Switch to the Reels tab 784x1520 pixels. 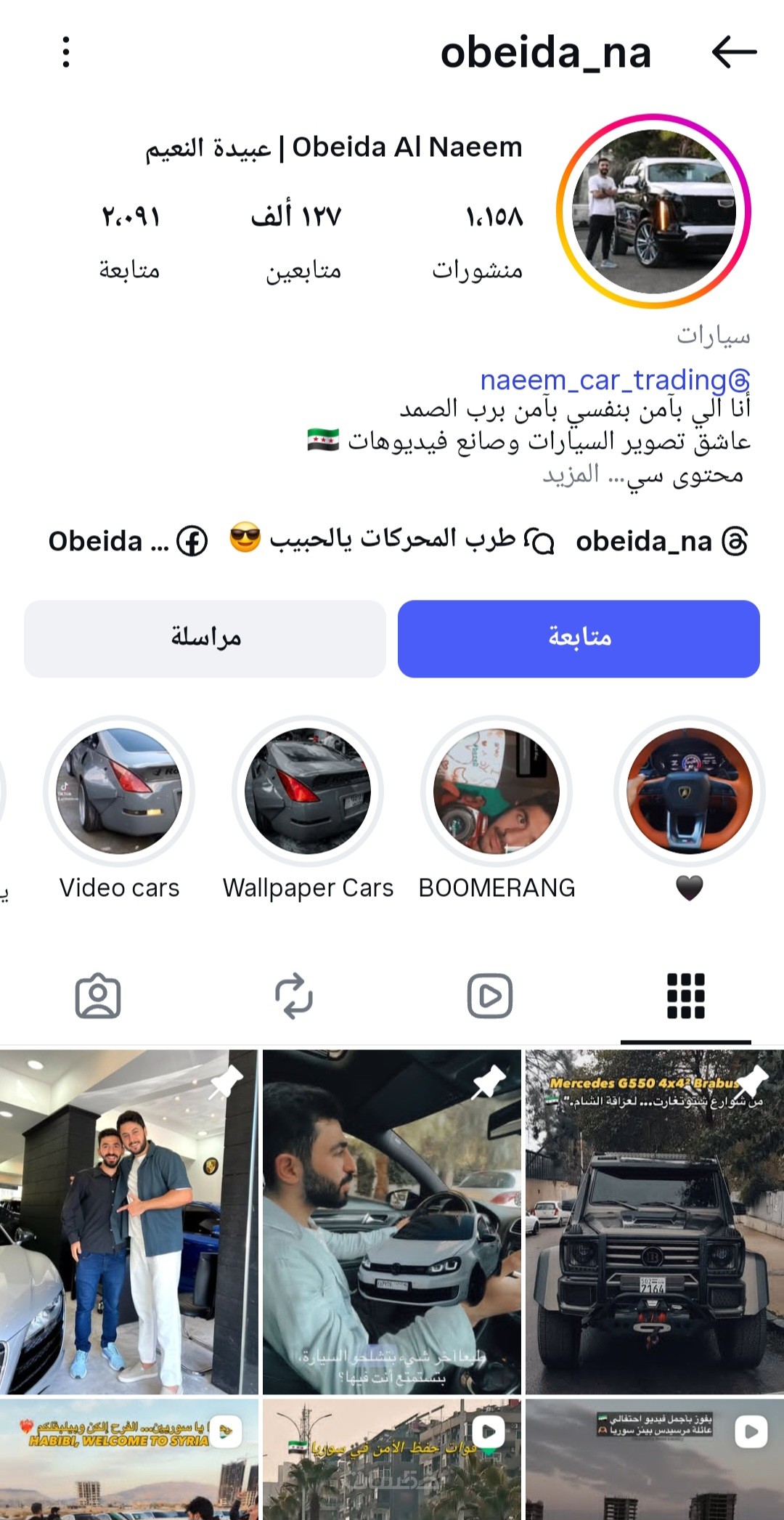coord(490,996)
